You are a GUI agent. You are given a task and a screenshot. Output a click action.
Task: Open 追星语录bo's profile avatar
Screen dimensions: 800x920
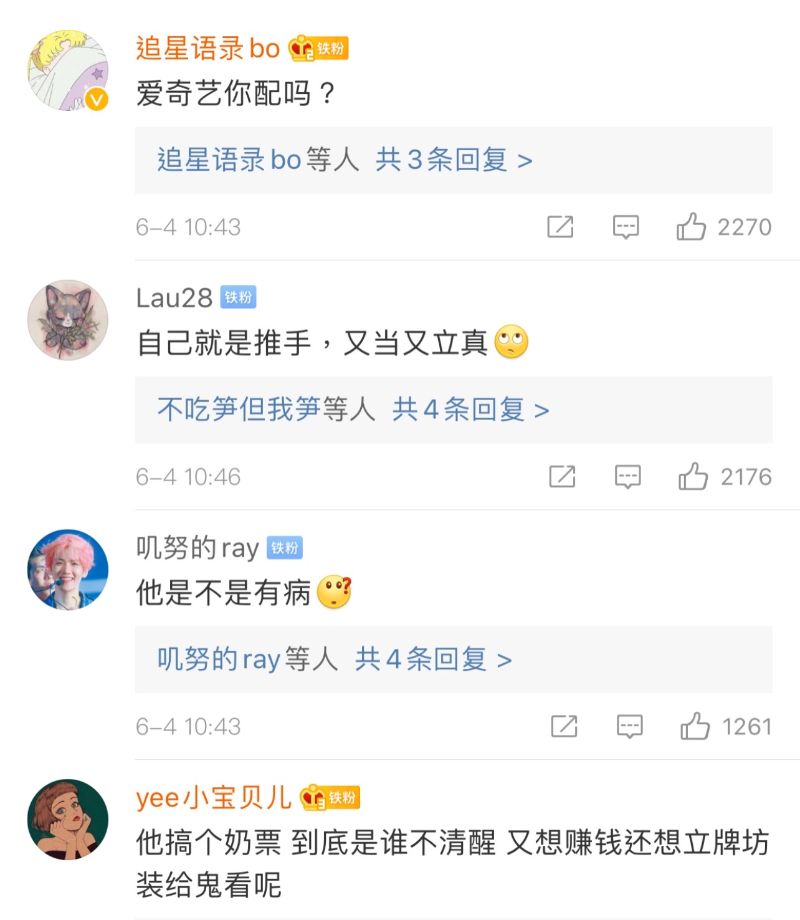67,70
